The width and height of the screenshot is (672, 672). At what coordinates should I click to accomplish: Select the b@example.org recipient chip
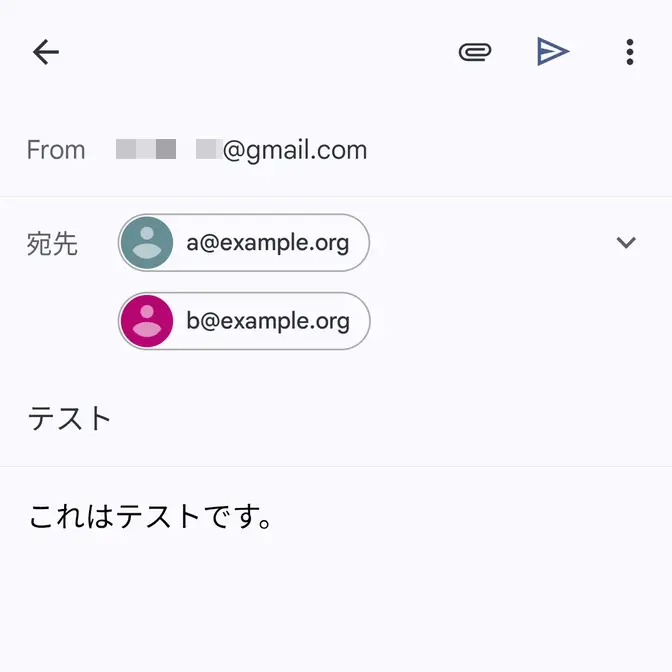[244, 321]
